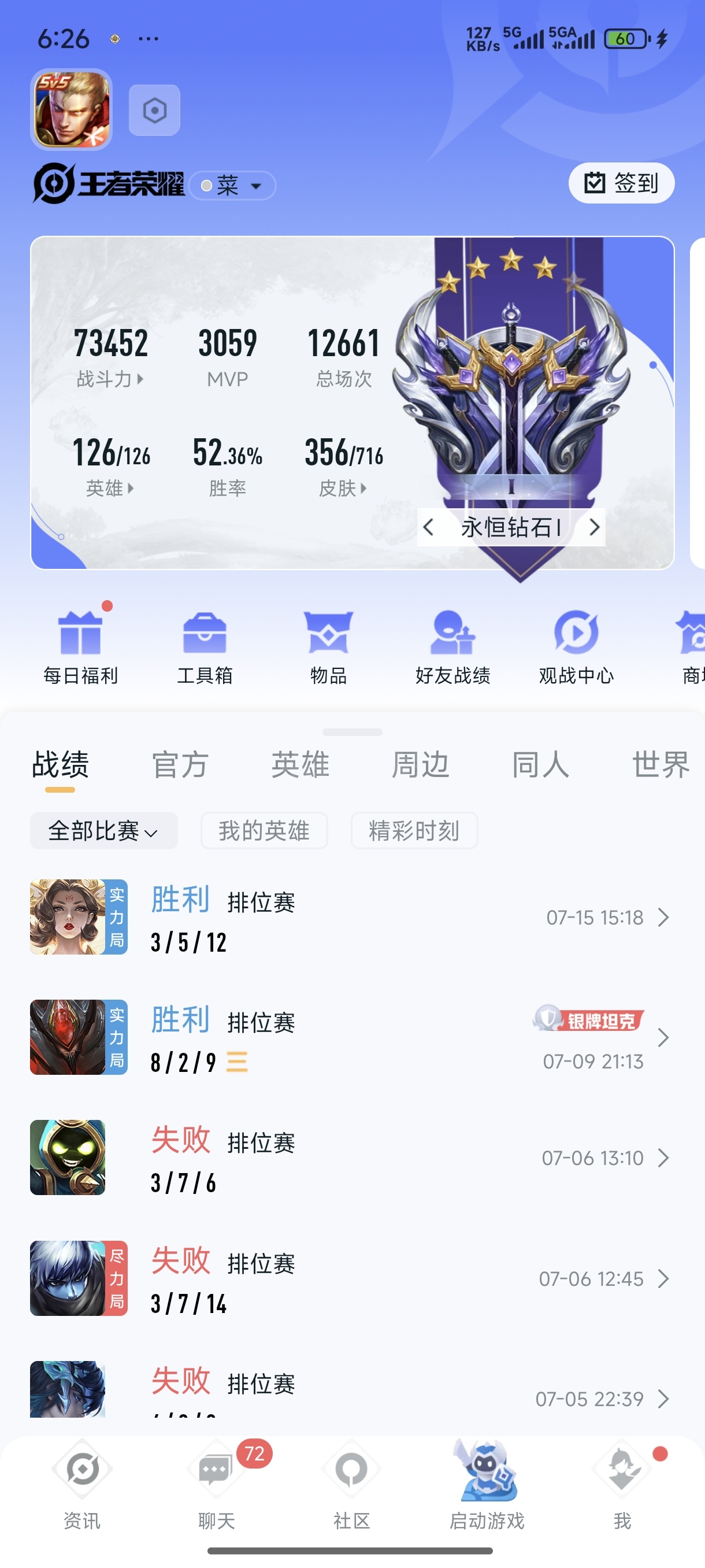The width and height of the screenshot is (705, 1568).
Task: Expand the 菜 account dropdown
Action: [x=233, y=186]
